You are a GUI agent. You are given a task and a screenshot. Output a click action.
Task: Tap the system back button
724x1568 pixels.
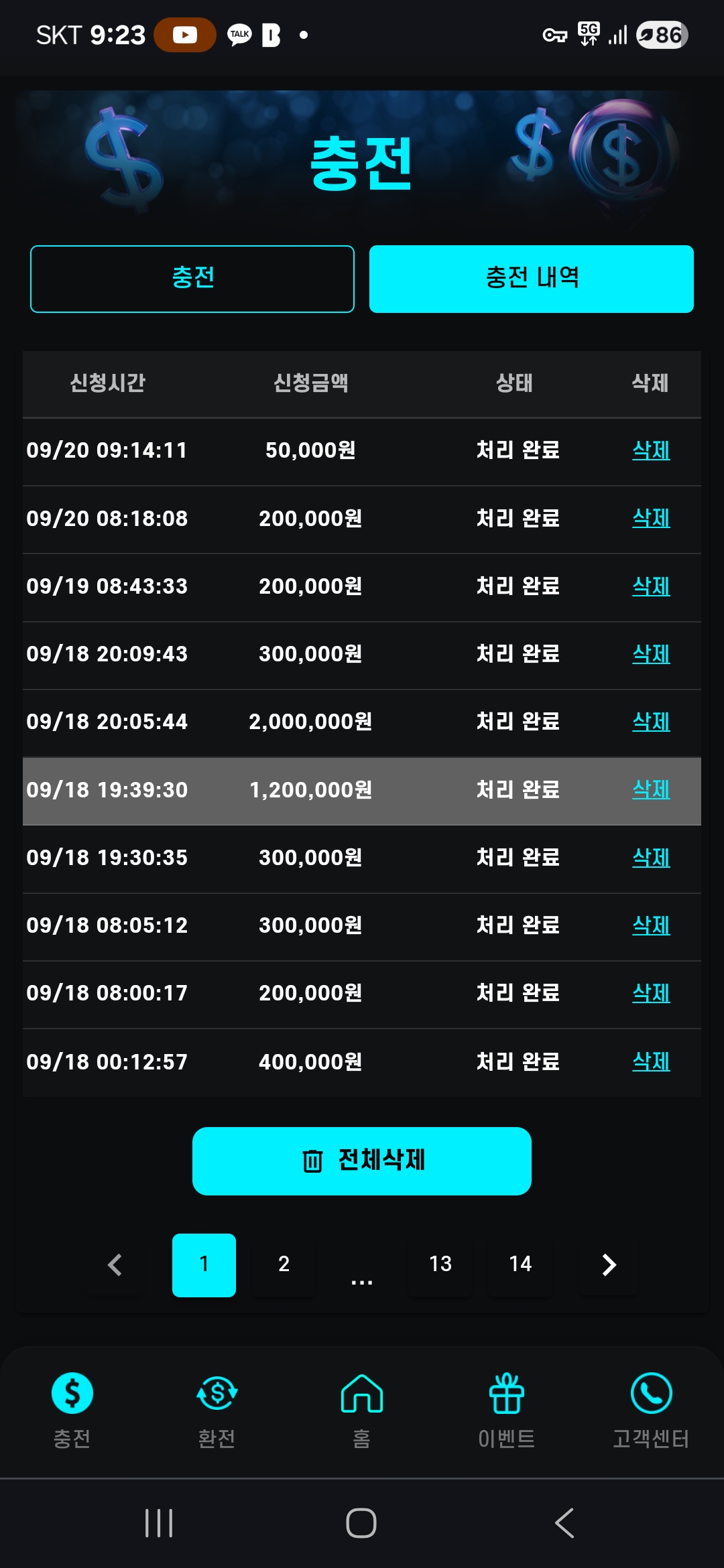[x=564, y=1523]
